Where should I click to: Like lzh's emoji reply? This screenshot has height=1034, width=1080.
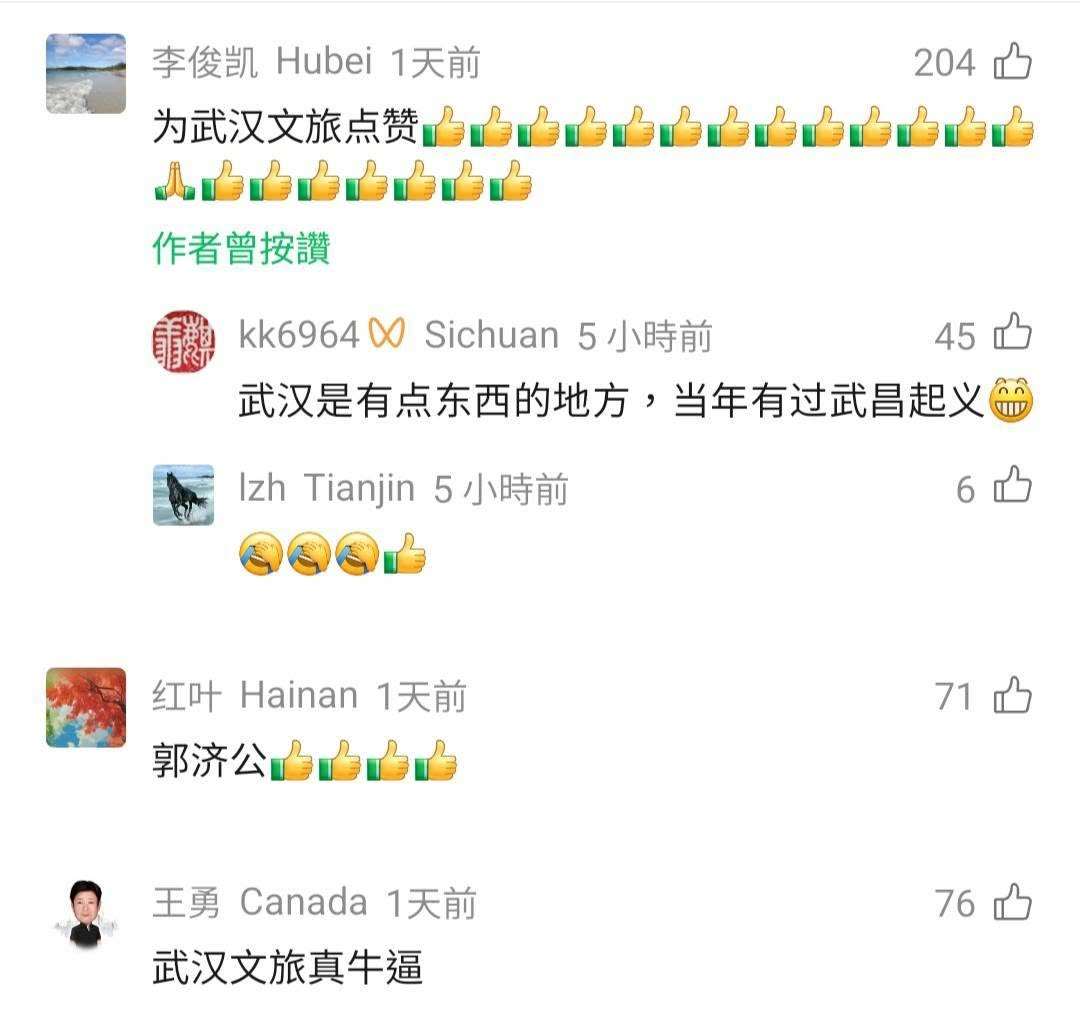click(x=1012, y=485)
